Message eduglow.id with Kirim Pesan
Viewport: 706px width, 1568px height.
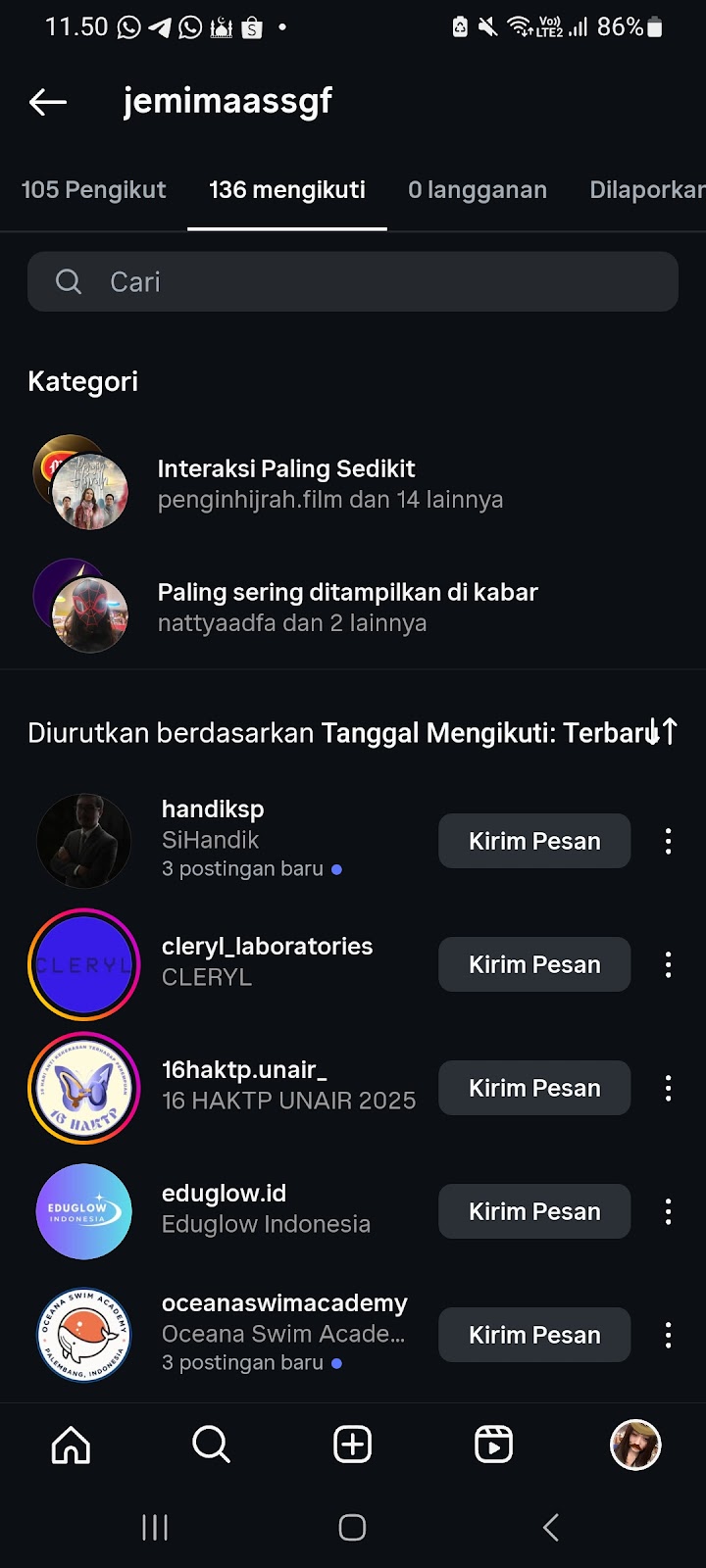click(534, 1211)
